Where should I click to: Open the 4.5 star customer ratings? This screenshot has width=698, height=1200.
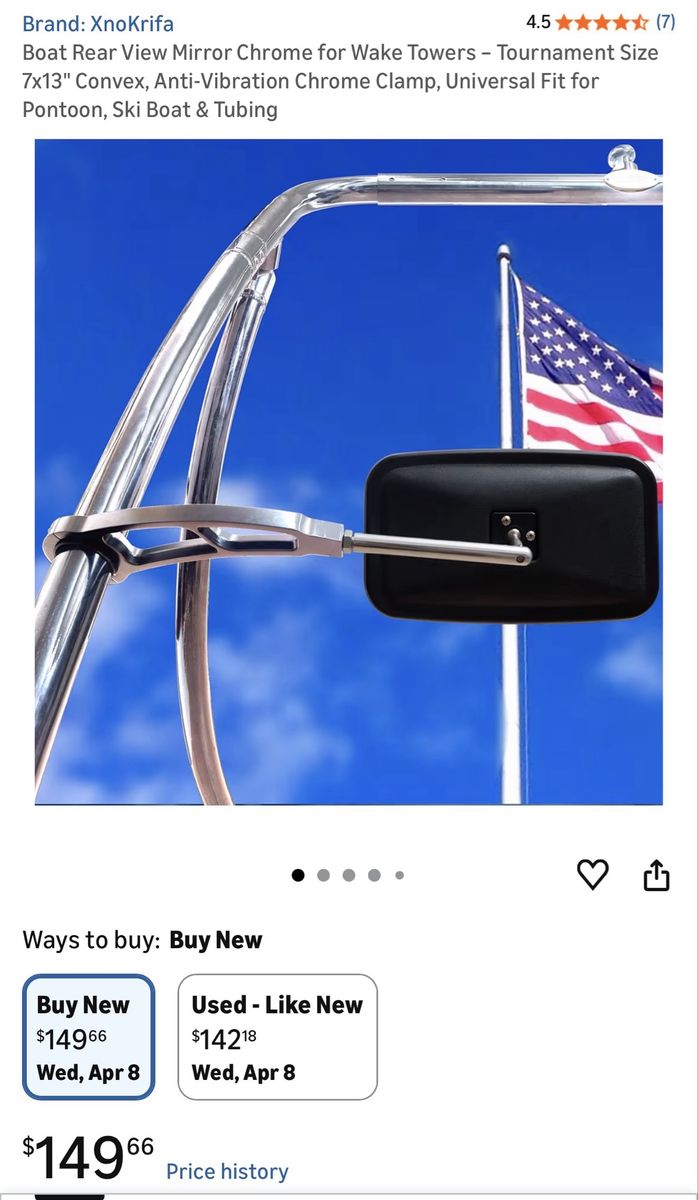tap(600, 22)
